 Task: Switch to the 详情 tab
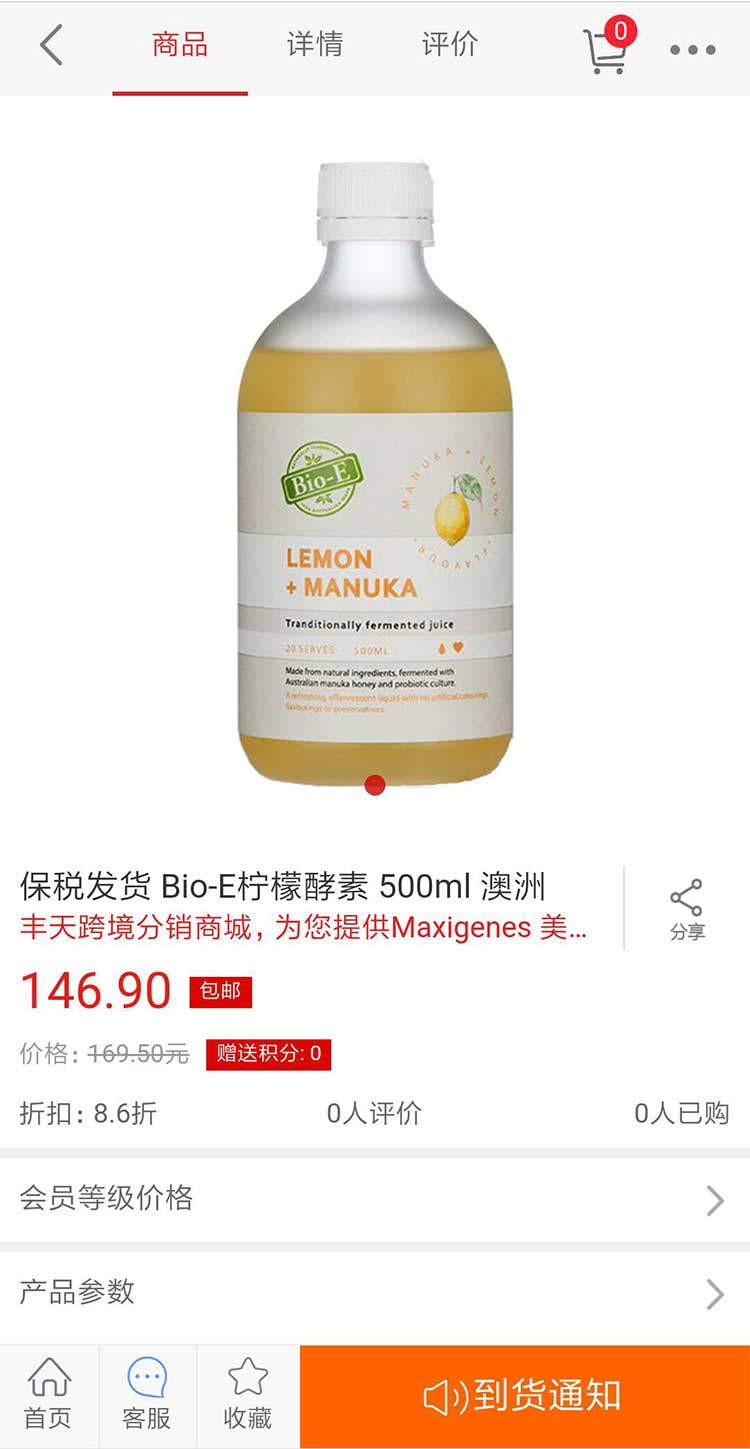coord(315,45)
